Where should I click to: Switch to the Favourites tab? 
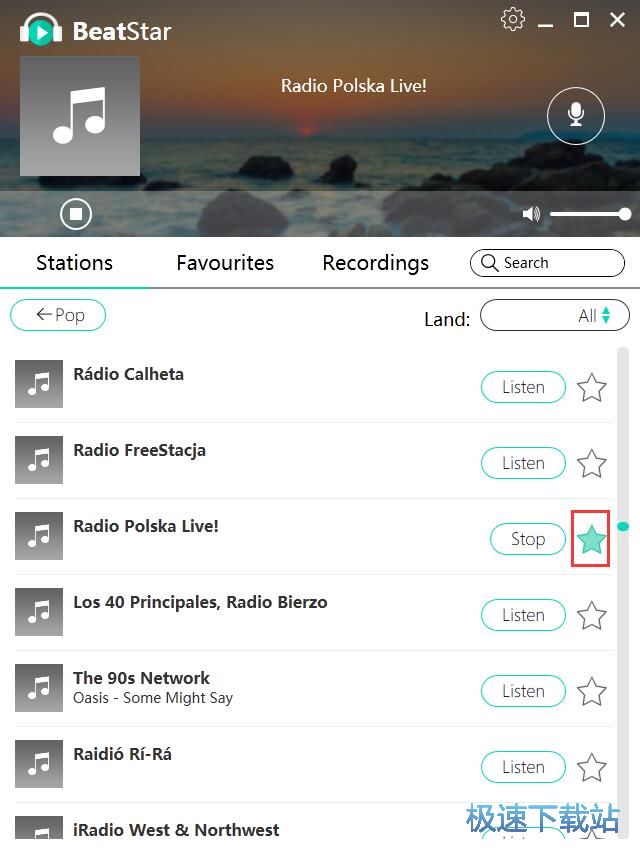click(225, 263)
